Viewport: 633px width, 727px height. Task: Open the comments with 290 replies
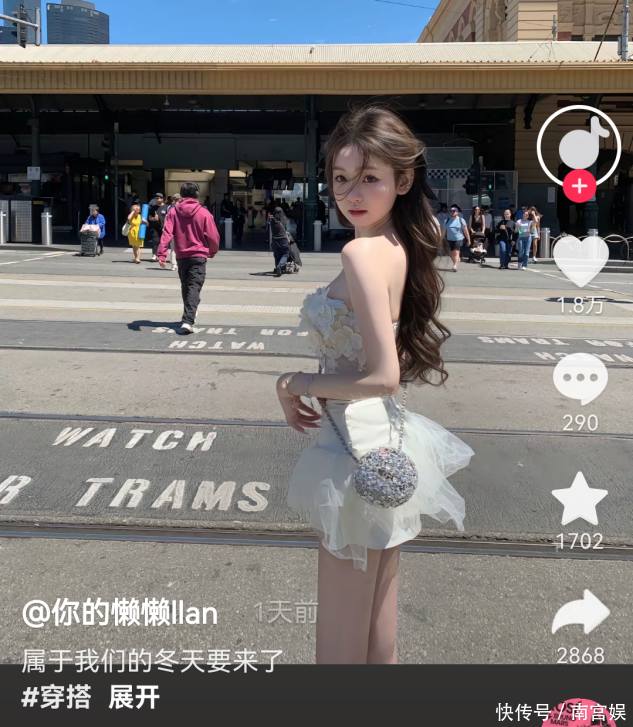580,379
